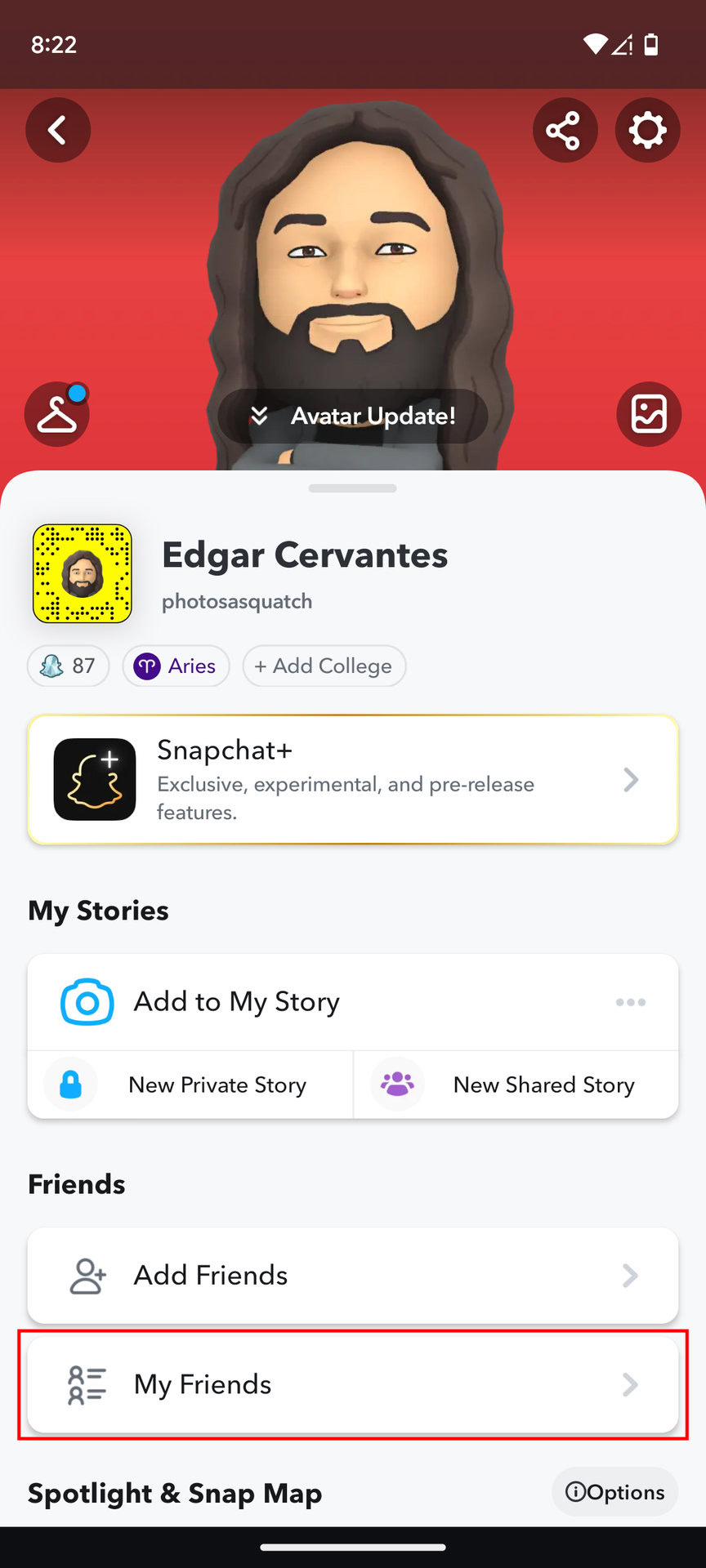Screen dimensions: 706x1568
Task: Go back from the profile screen
Action: 57,130
